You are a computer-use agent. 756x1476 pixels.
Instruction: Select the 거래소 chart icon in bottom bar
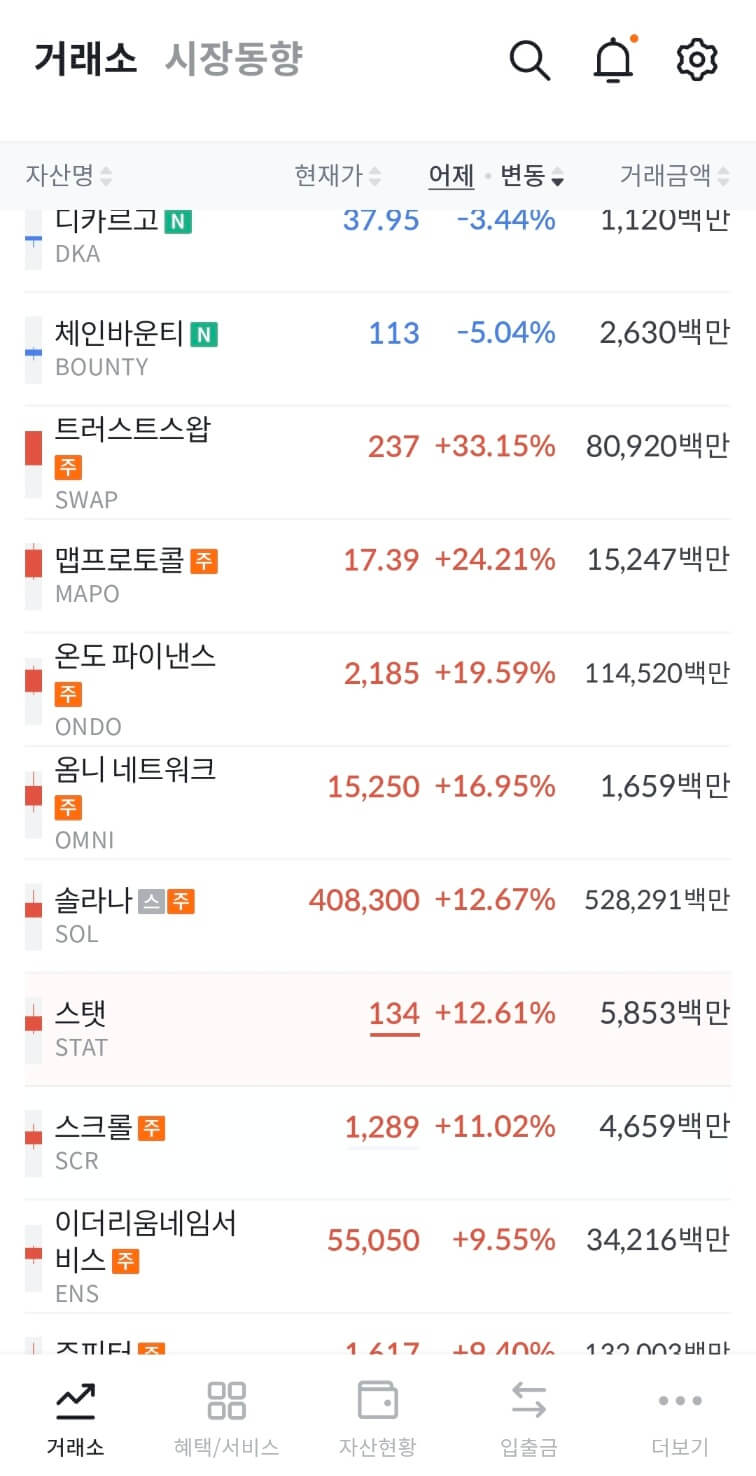pos(74,1400)
